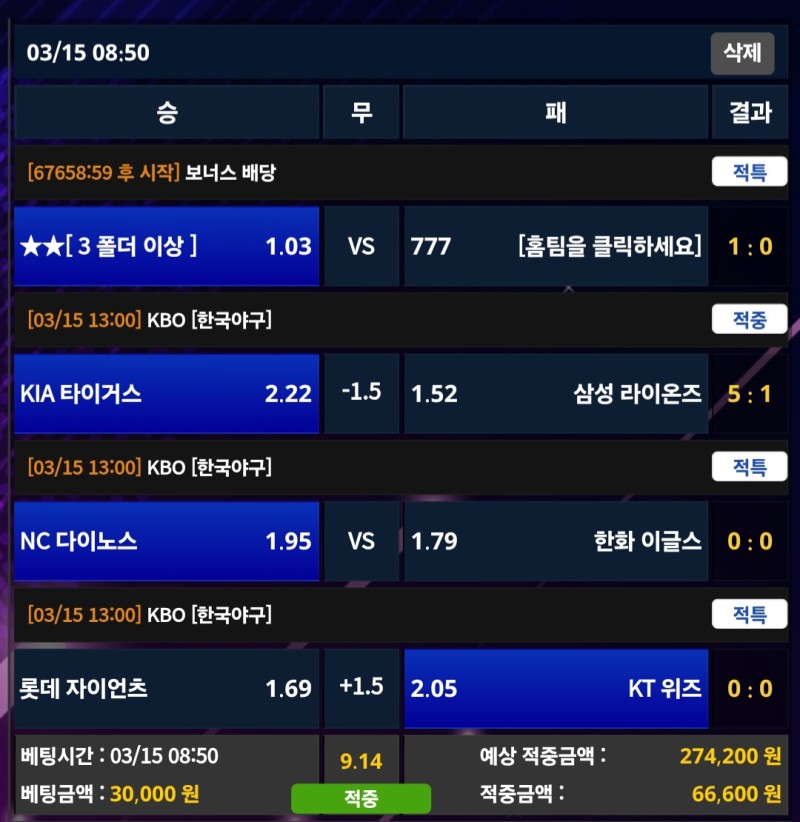This screenshot has height=822, width=800.
Task: Delete this 03/15 08:50 bet slip
Action: coord(742,53)
